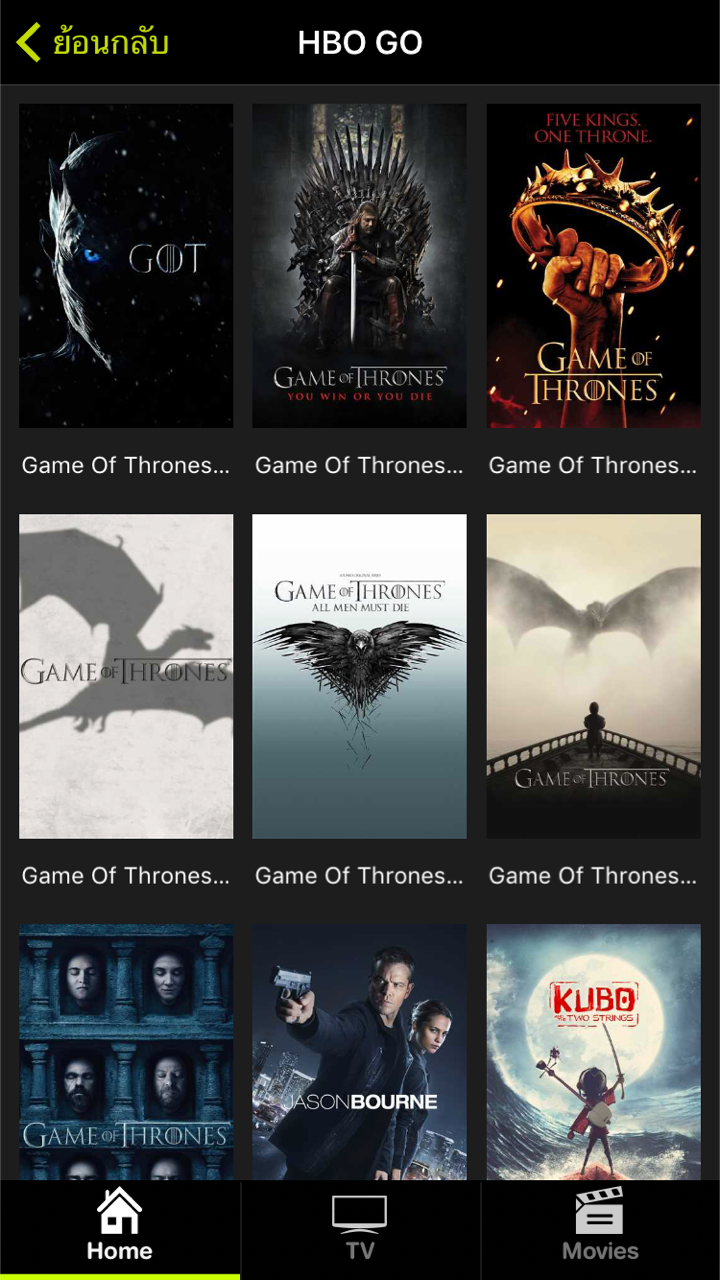Open Game of Thrones 'All Men Must Die' poster
Image resolution: width=720 pixels, height=1280 pixels.
(359, 676)
